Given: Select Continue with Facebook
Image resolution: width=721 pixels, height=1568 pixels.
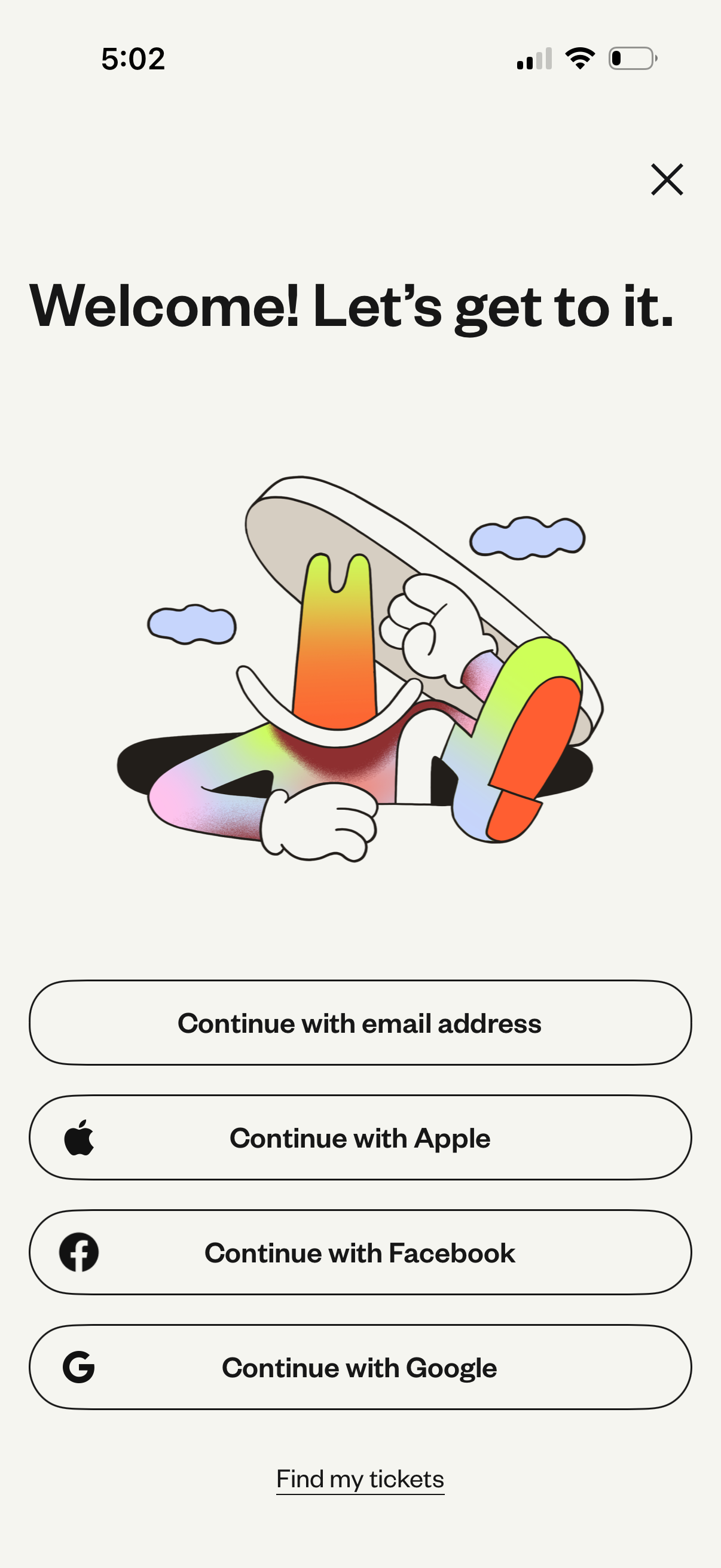Looking at the screenshot, I should [x=360, y=1253].
